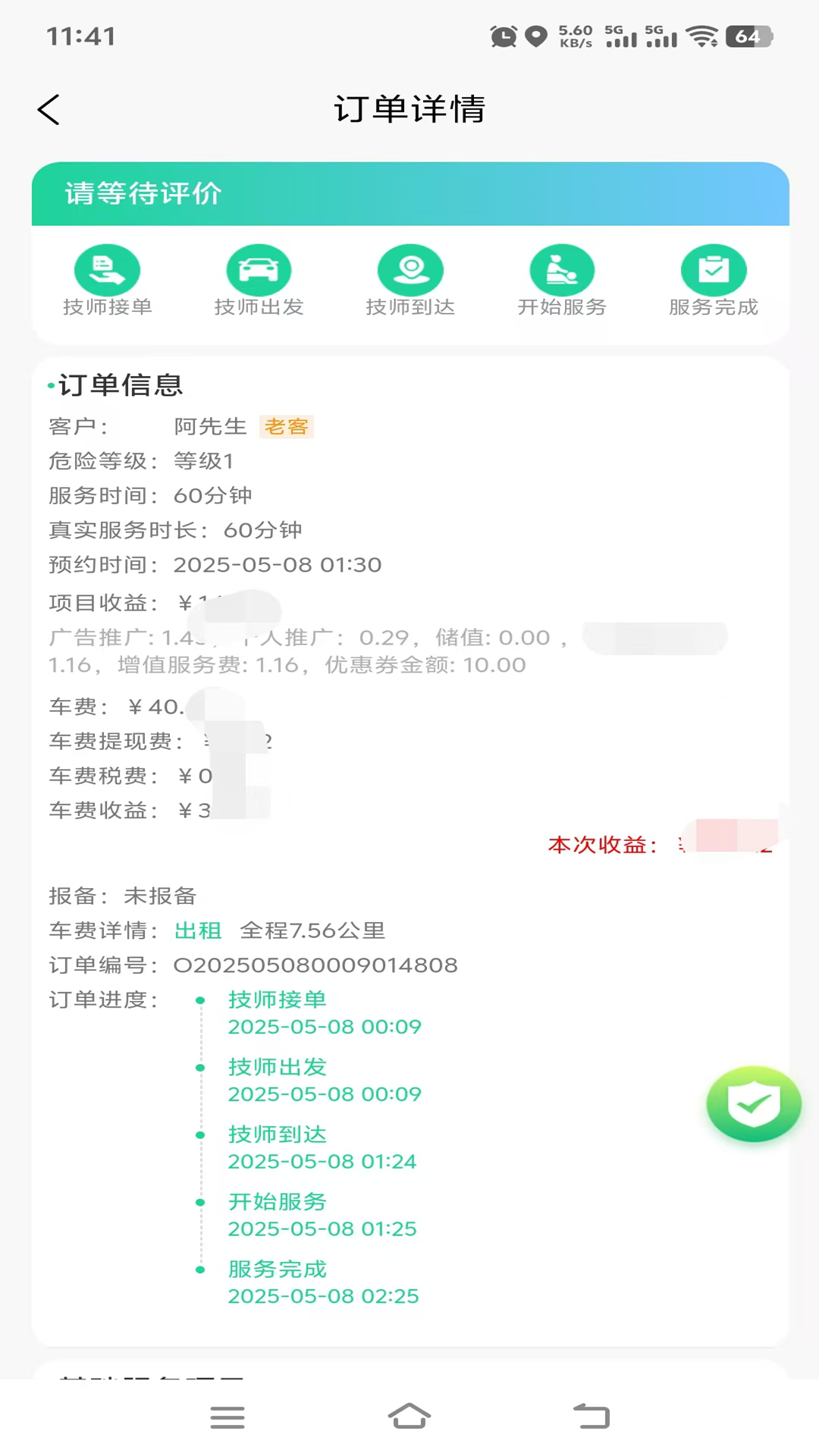819x1456 pixels.
Task: Tap the 请等待评价 status banner
Action: click(409, 194)
